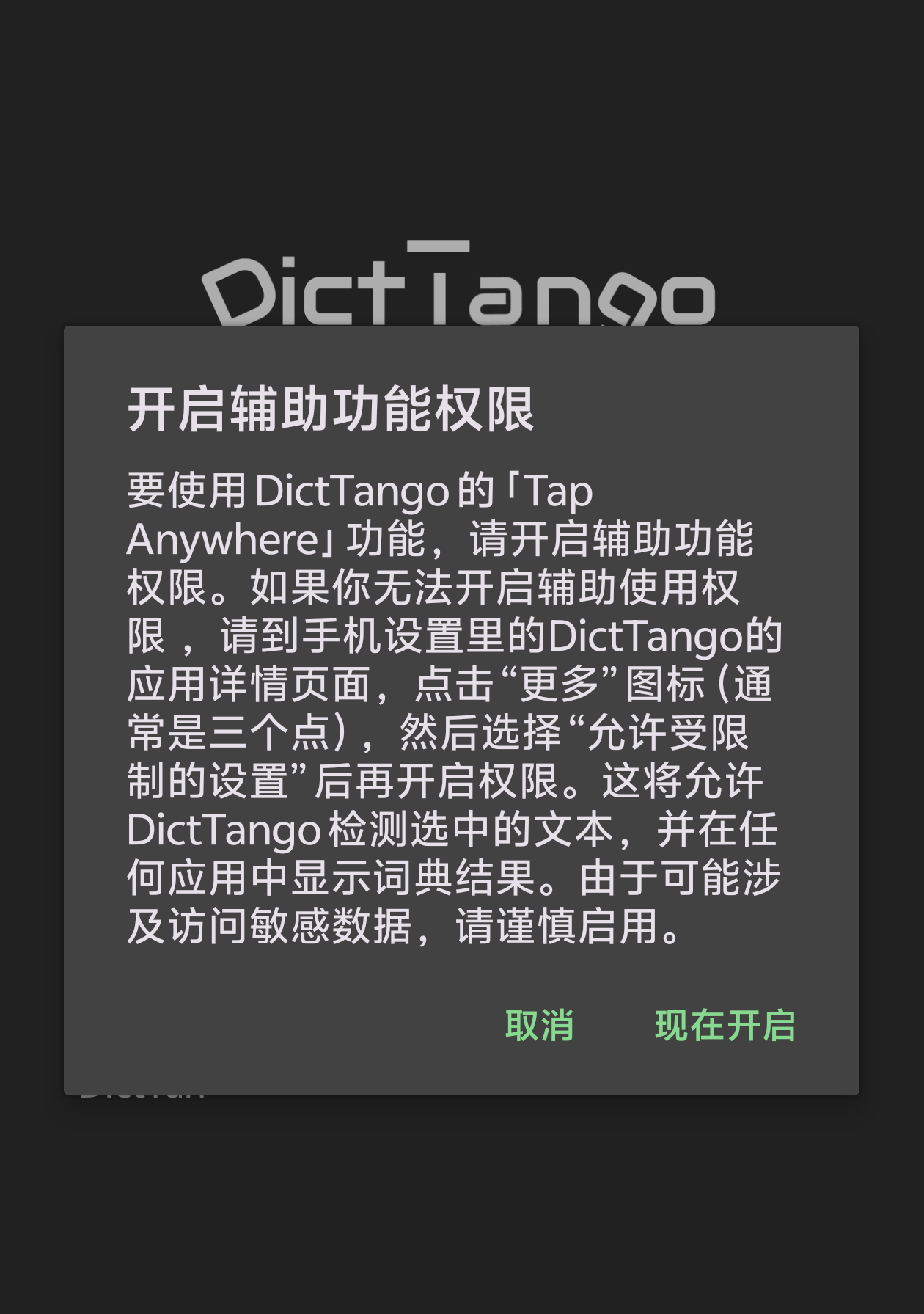924x1314 pixels.
Task: Tap 现在开启 to enable accessibility permission
Action: [x=725, y=1025]
